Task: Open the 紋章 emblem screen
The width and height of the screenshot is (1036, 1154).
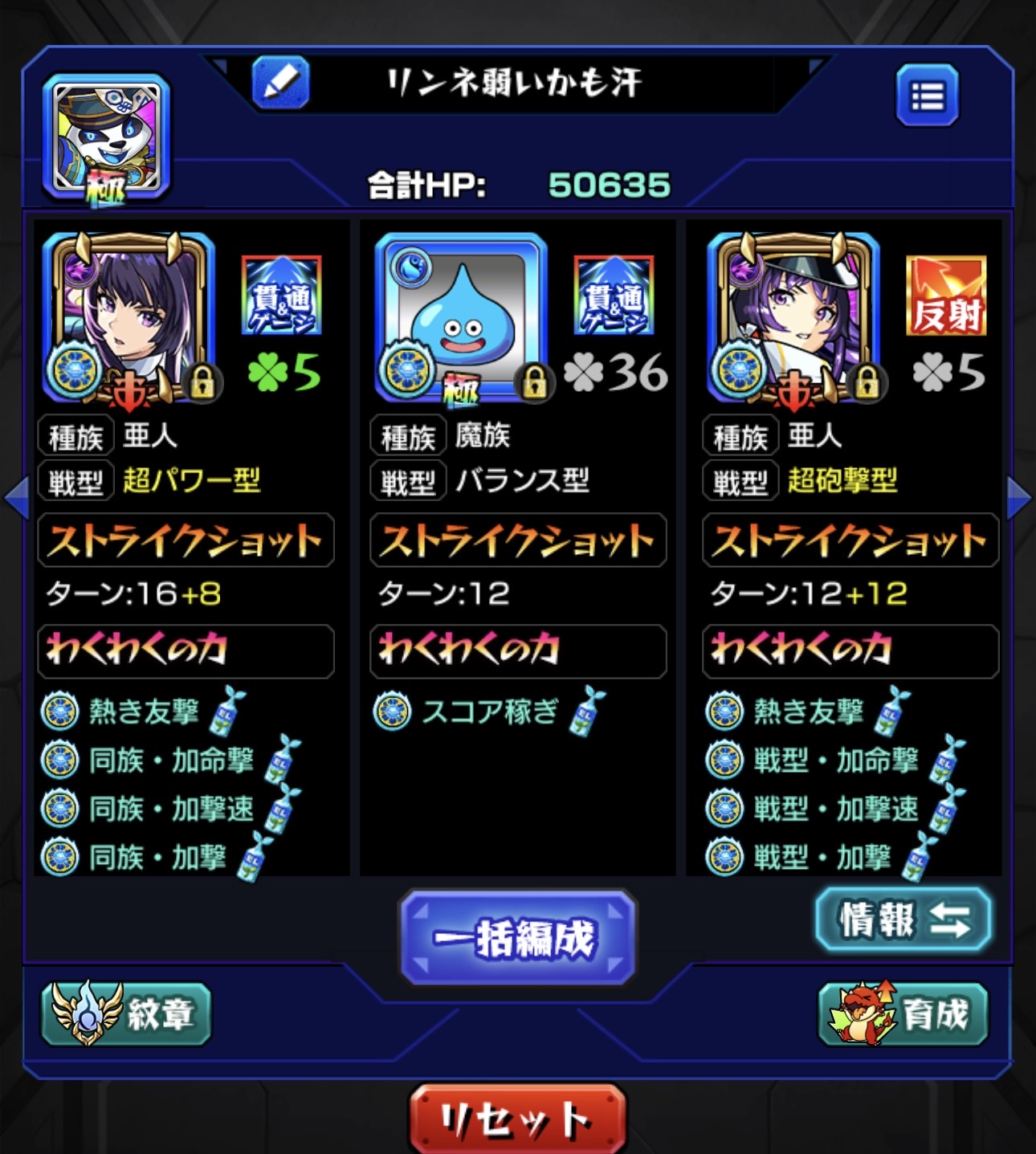Action: (x=127, y=1013)
